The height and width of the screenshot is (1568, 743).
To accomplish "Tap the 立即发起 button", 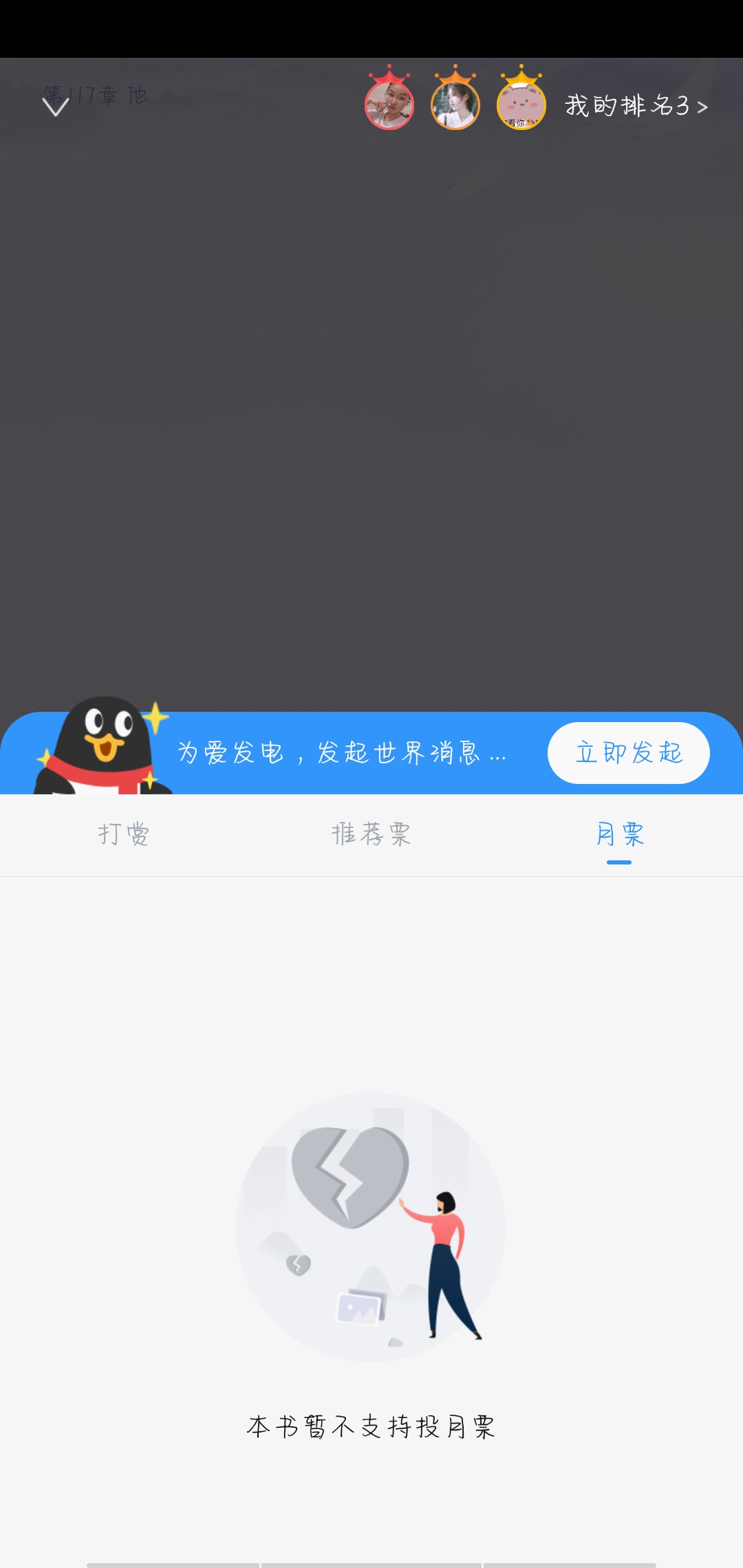I will [628, 752].
